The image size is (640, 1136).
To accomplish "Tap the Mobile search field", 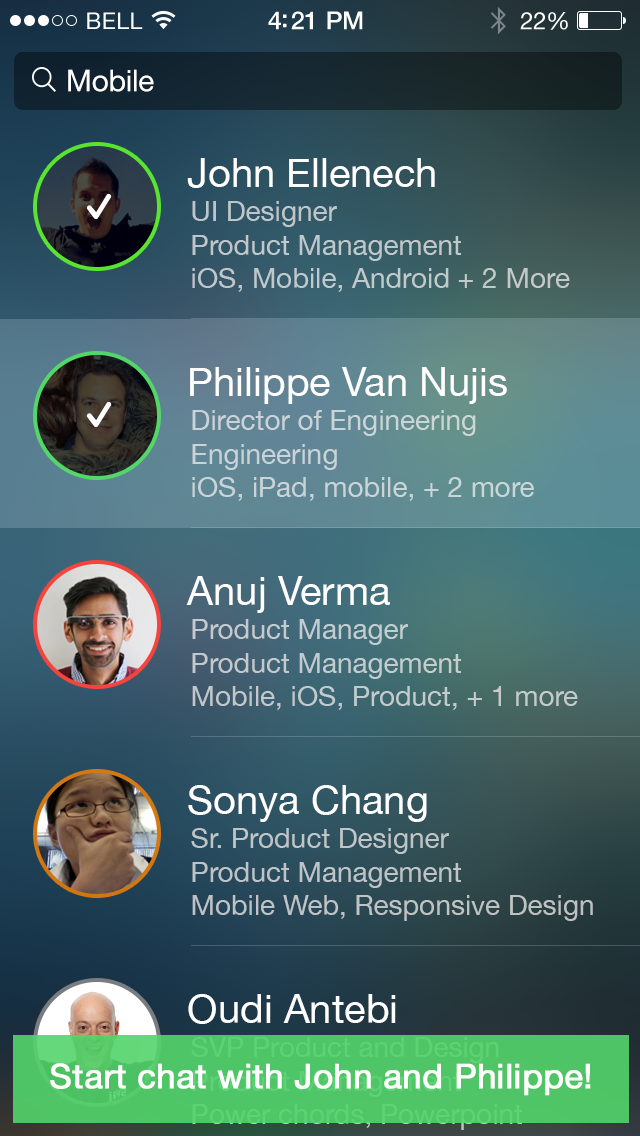I will [317, 81].
